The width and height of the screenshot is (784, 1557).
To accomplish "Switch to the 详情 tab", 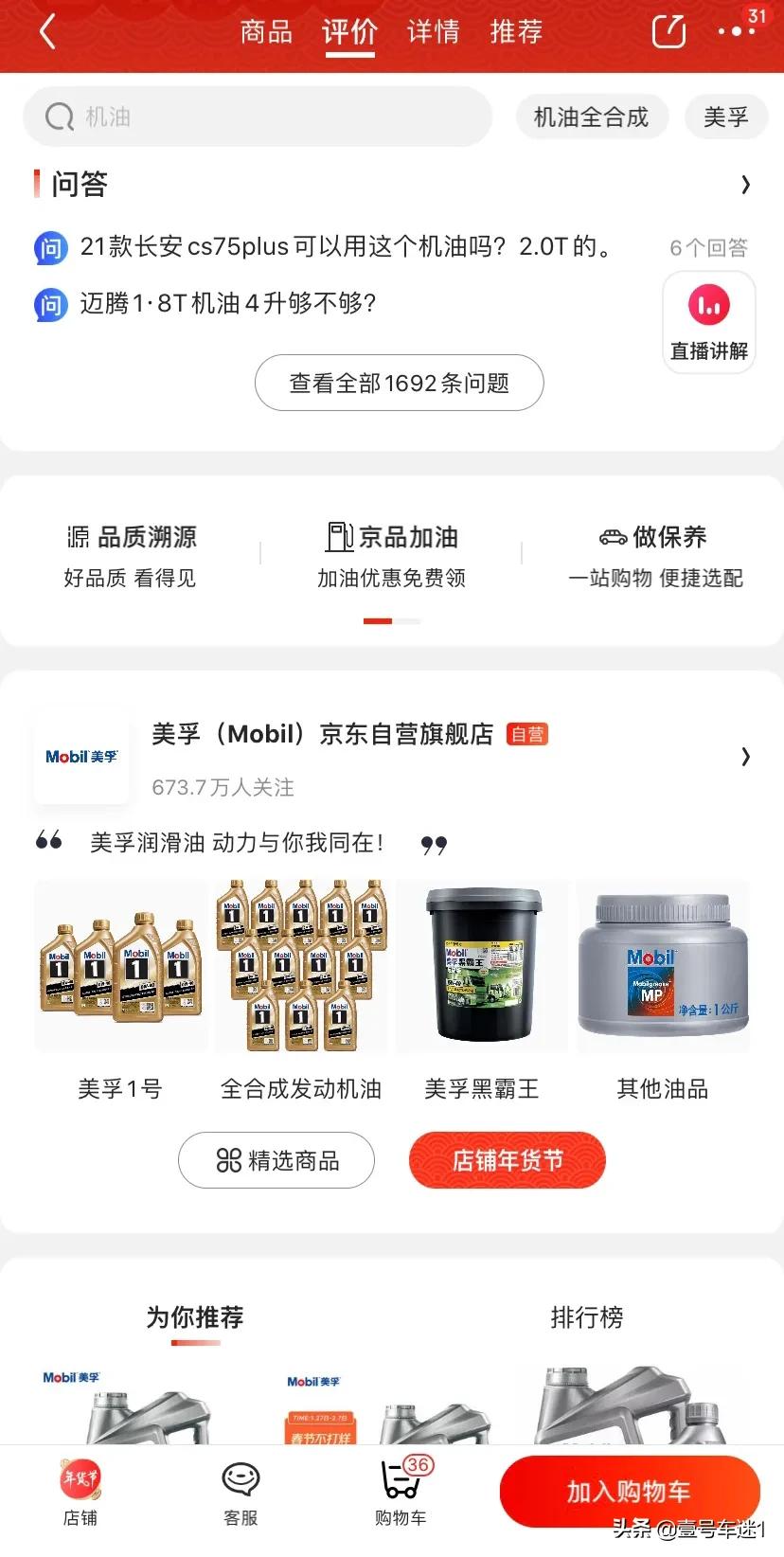I will click(x=432, y=31).
